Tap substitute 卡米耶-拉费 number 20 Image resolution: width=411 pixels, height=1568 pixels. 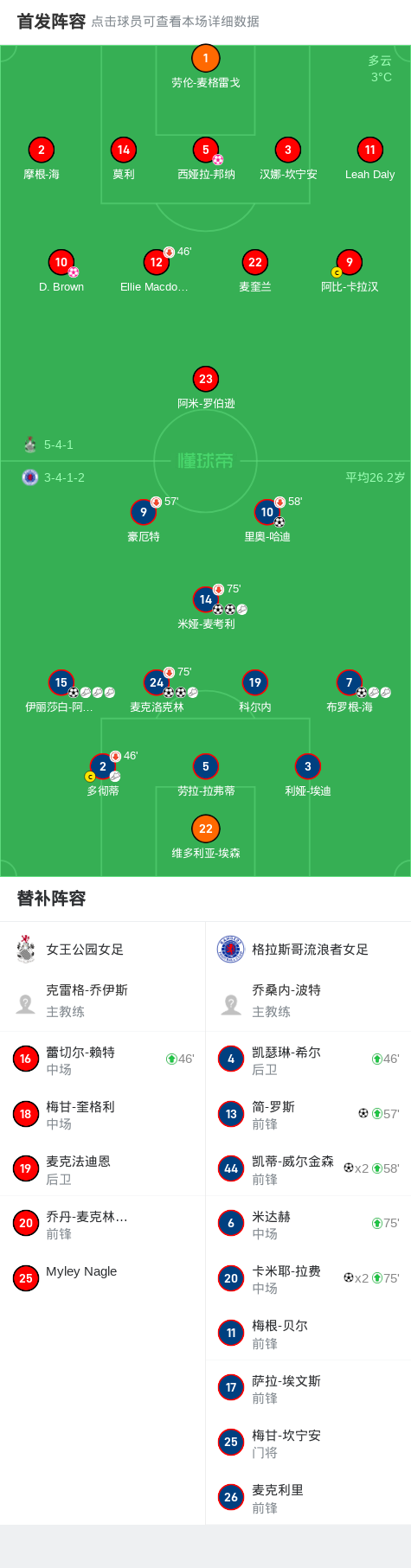[x=308, y=1278]
